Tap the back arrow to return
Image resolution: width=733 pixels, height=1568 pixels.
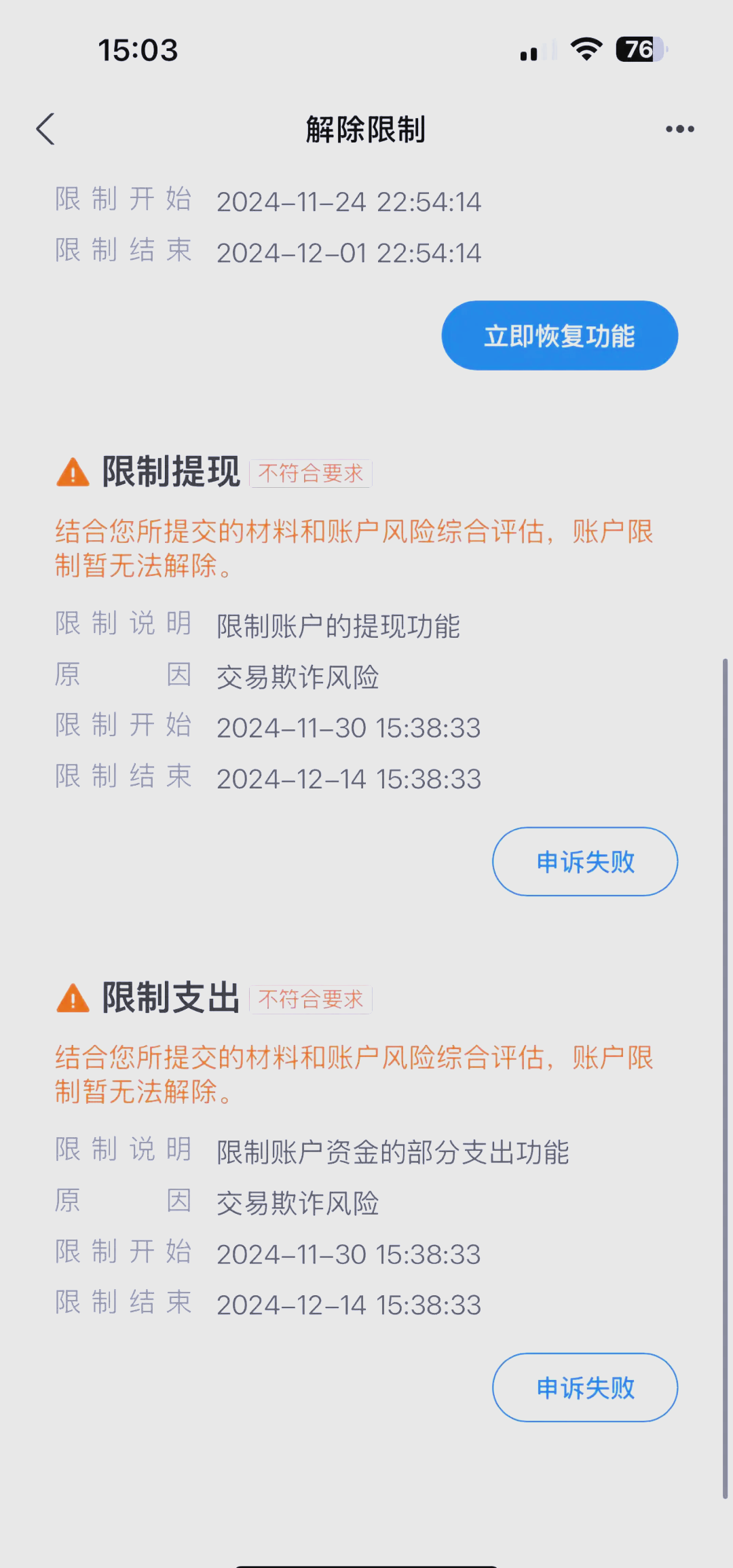point(45,128)
